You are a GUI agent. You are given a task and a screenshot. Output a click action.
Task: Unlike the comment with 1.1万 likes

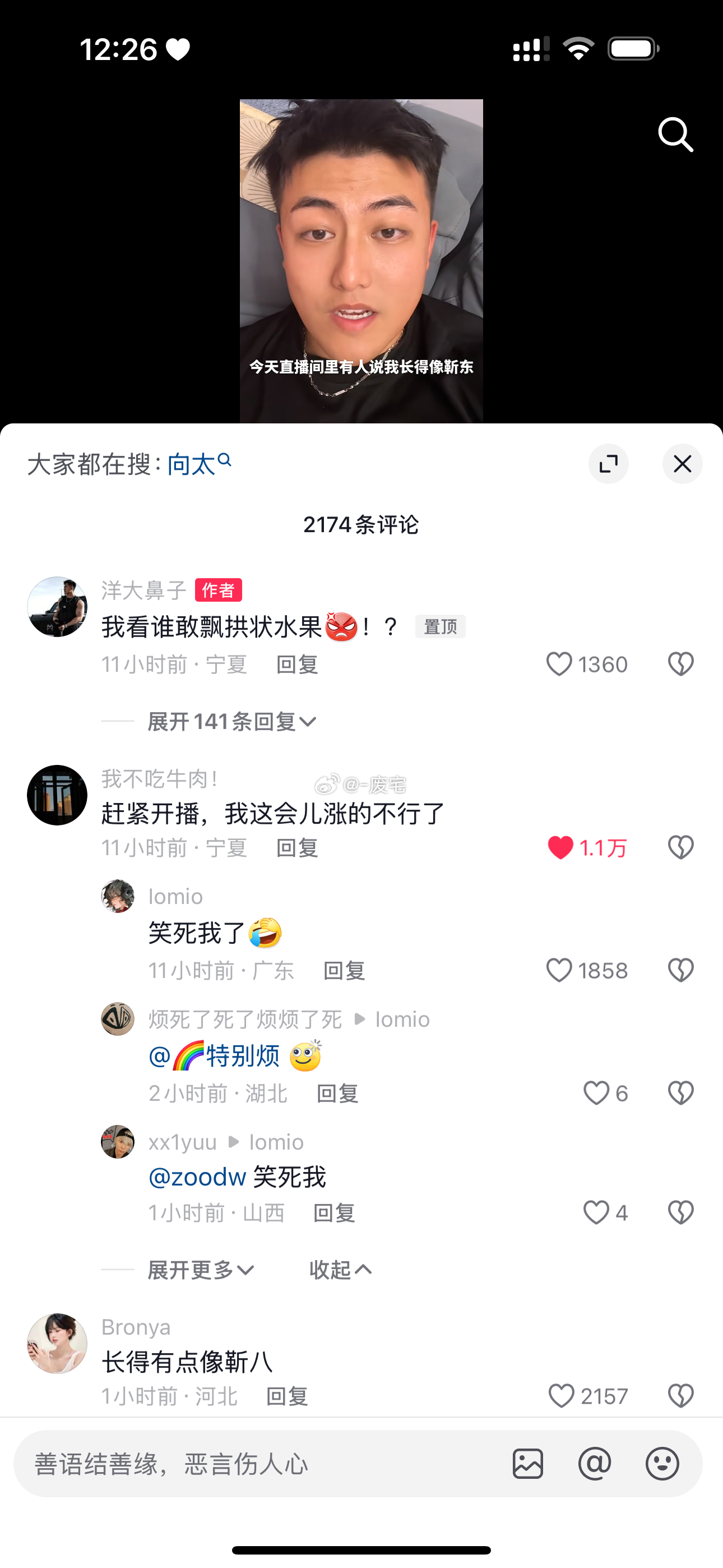[560, 848]
